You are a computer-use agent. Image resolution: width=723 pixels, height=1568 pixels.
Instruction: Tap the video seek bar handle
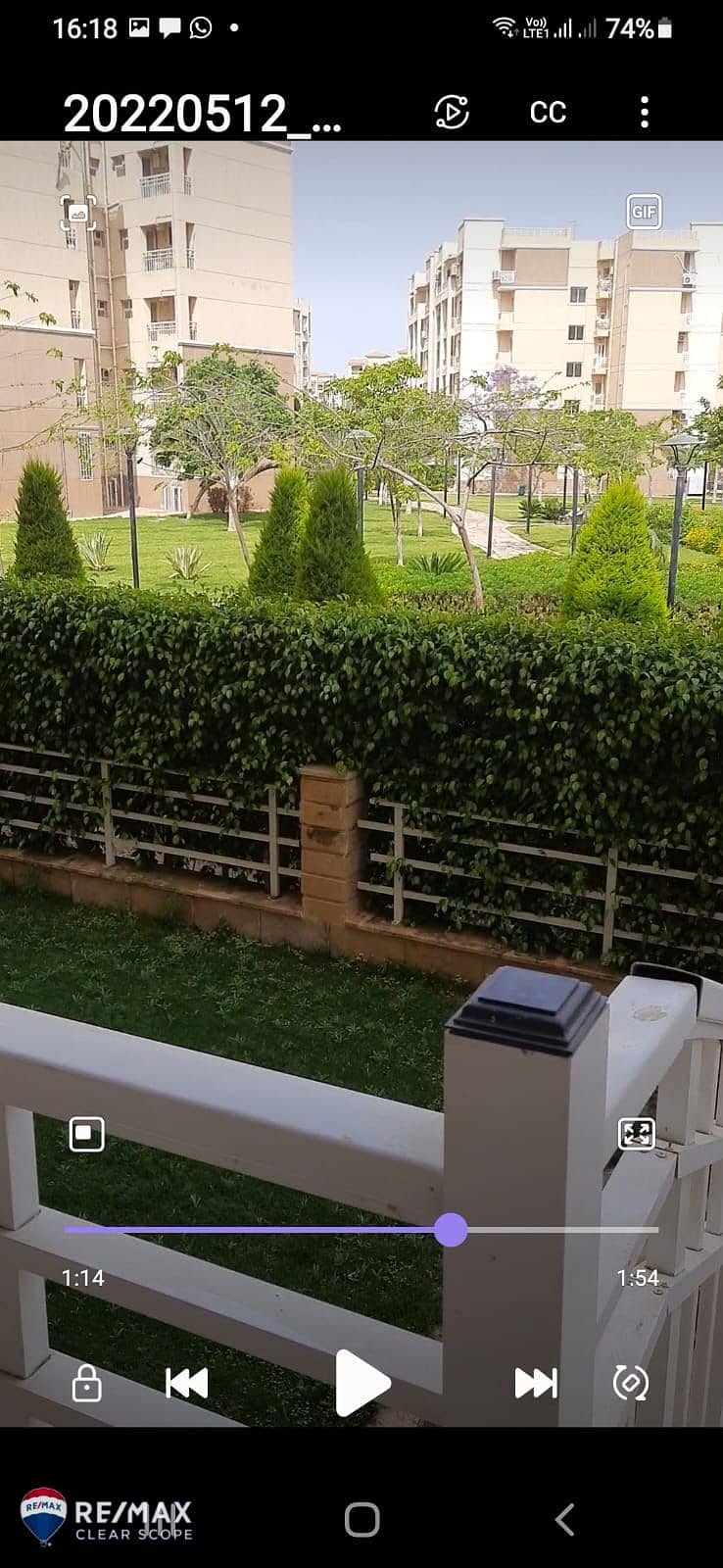pos(451,1229)
